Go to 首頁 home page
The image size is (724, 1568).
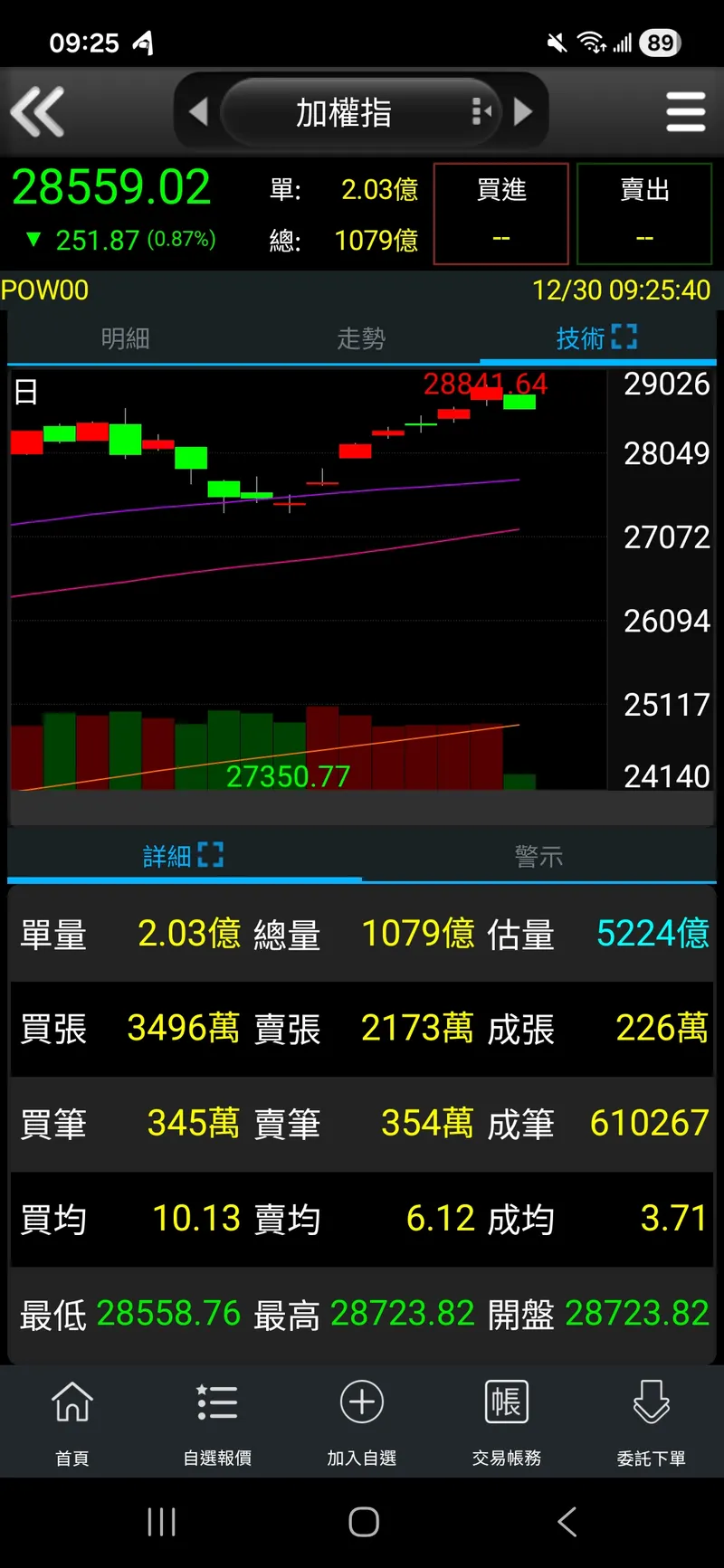pyautogui.click(x=72, y=1421)
